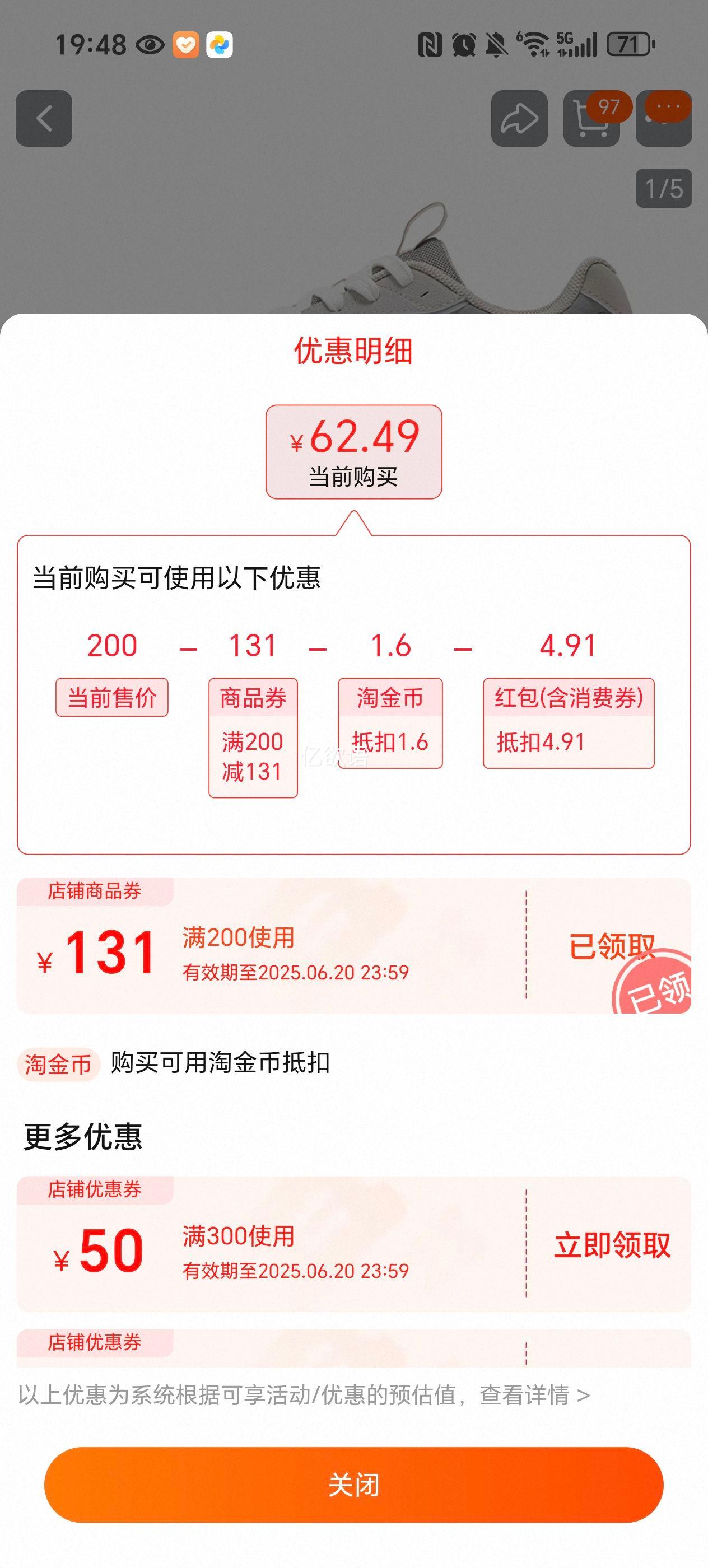Claim the ¥50 off 满300 store coupon

pyautogui.click(x=611, y=1244)
